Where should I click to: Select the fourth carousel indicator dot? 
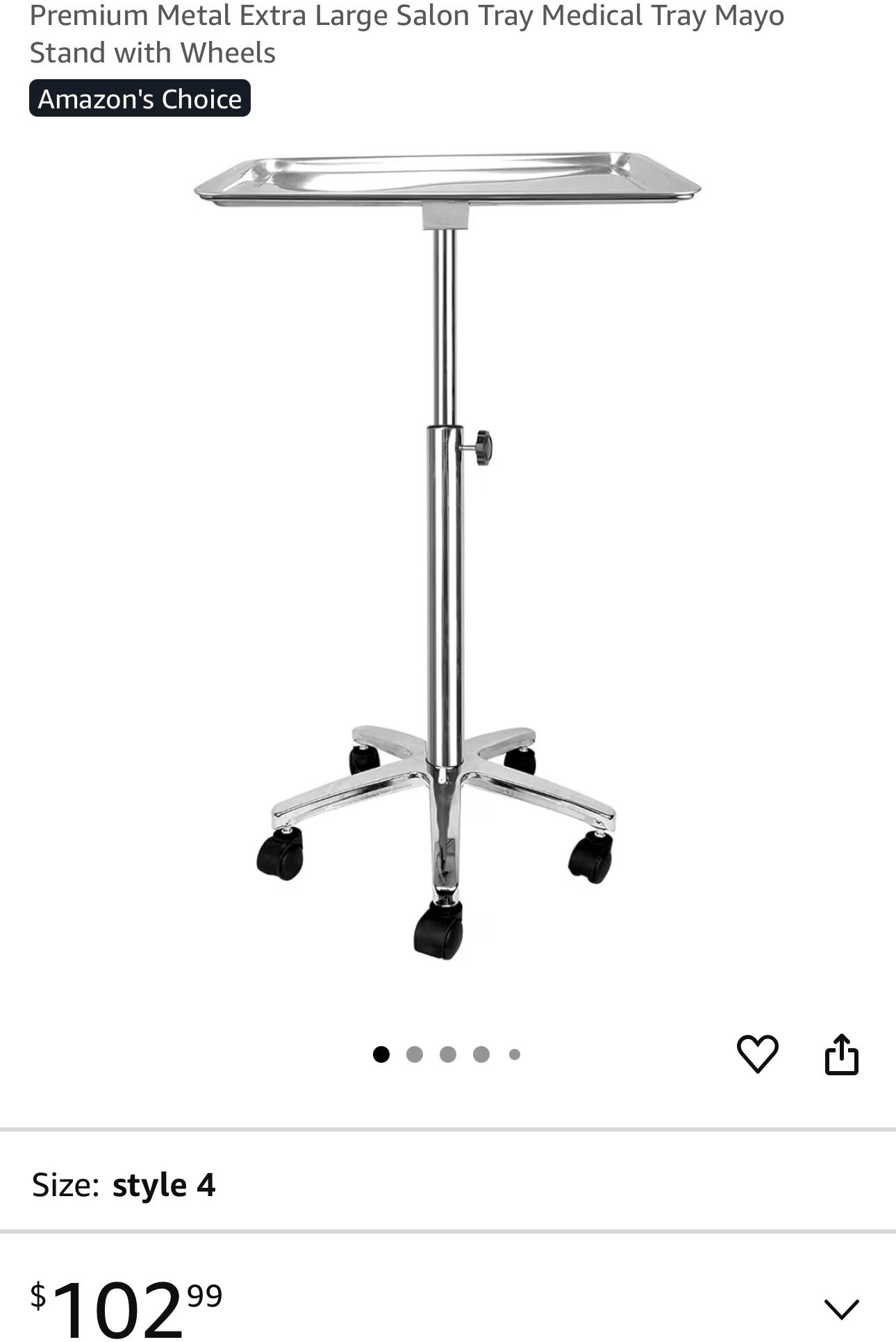(481, 1054)
